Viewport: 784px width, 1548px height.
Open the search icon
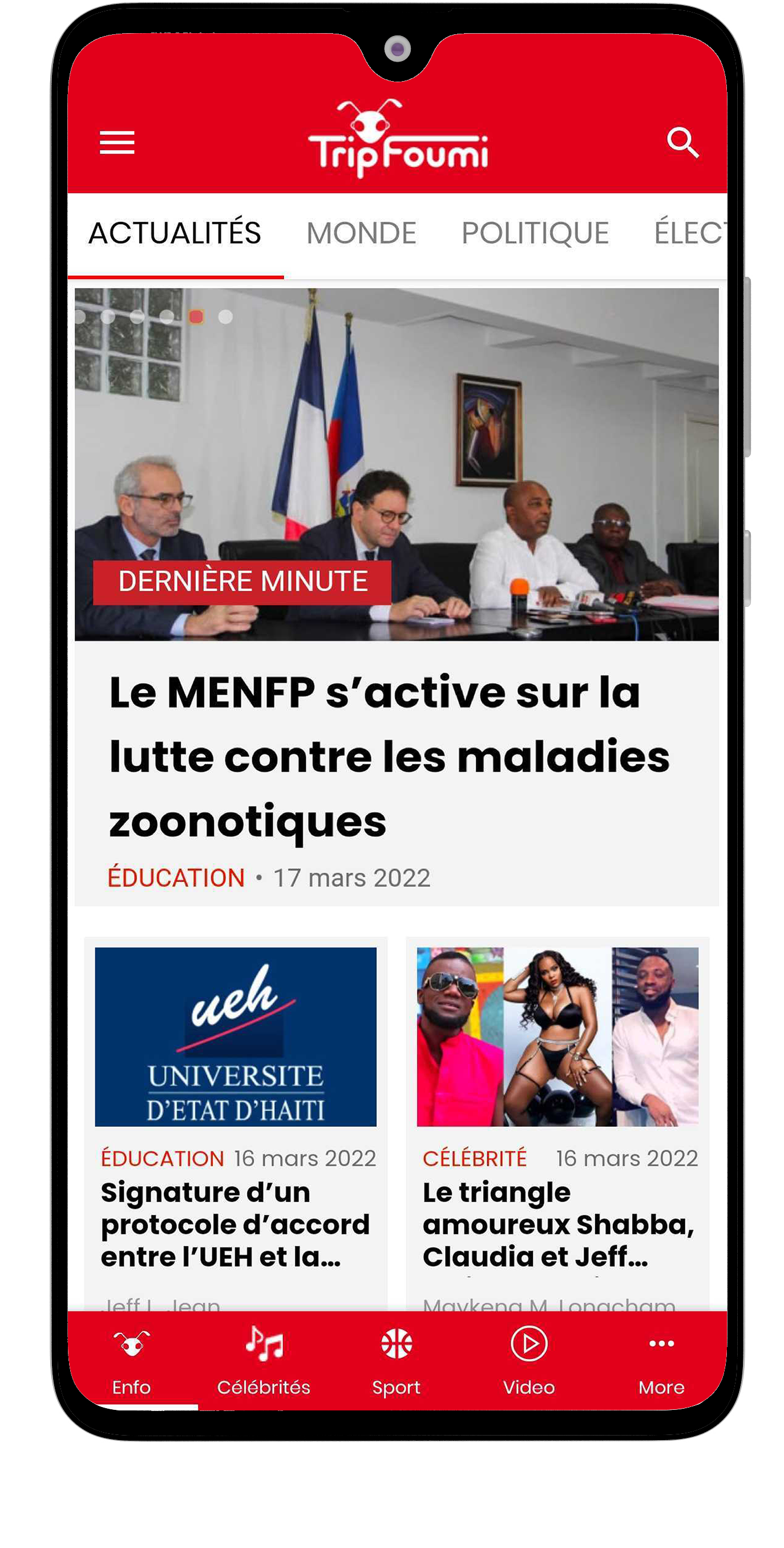point(682,143)
